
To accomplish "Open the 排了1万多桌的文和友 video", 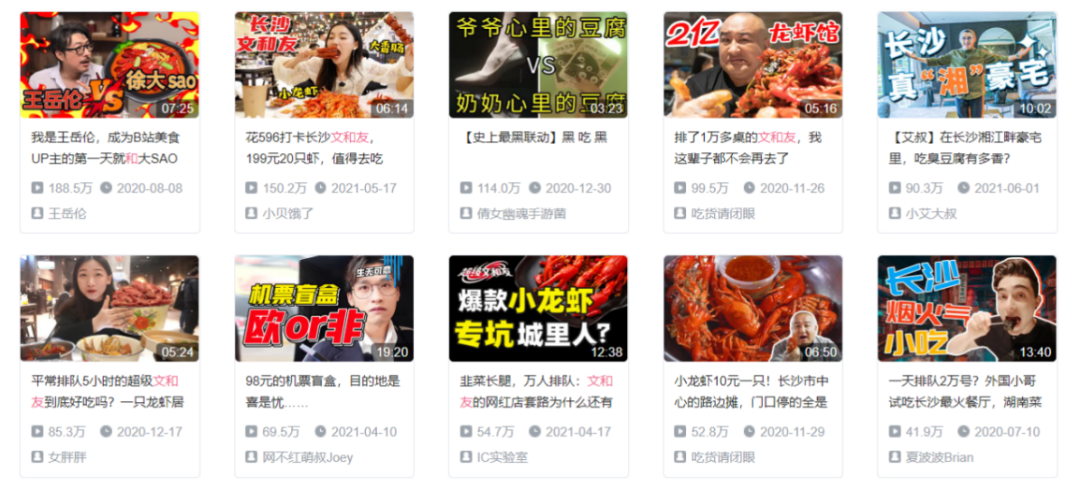I will [x=752, y=65].
